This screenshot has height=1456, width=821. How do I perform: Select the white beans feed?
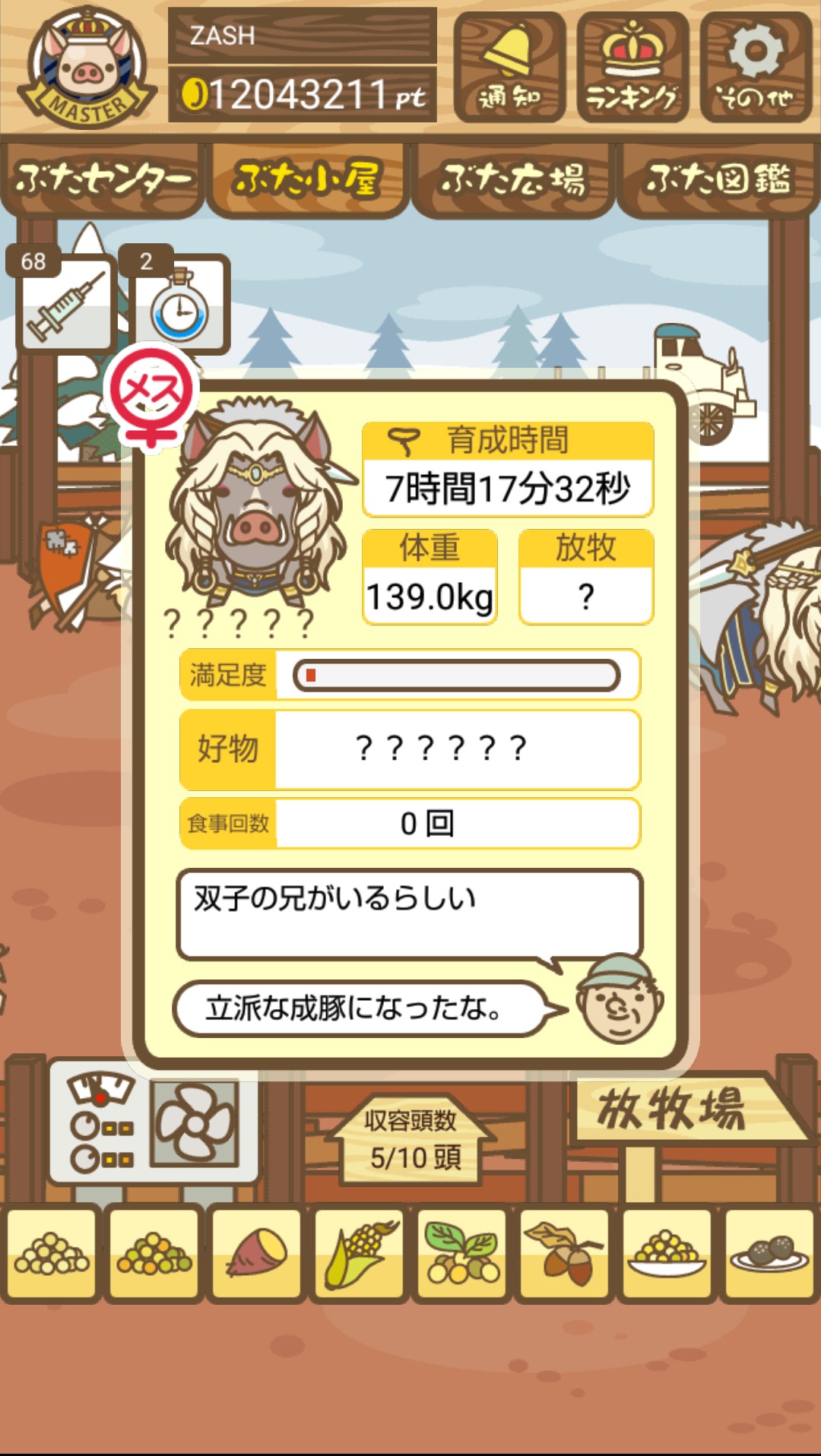coord(52,1252)
